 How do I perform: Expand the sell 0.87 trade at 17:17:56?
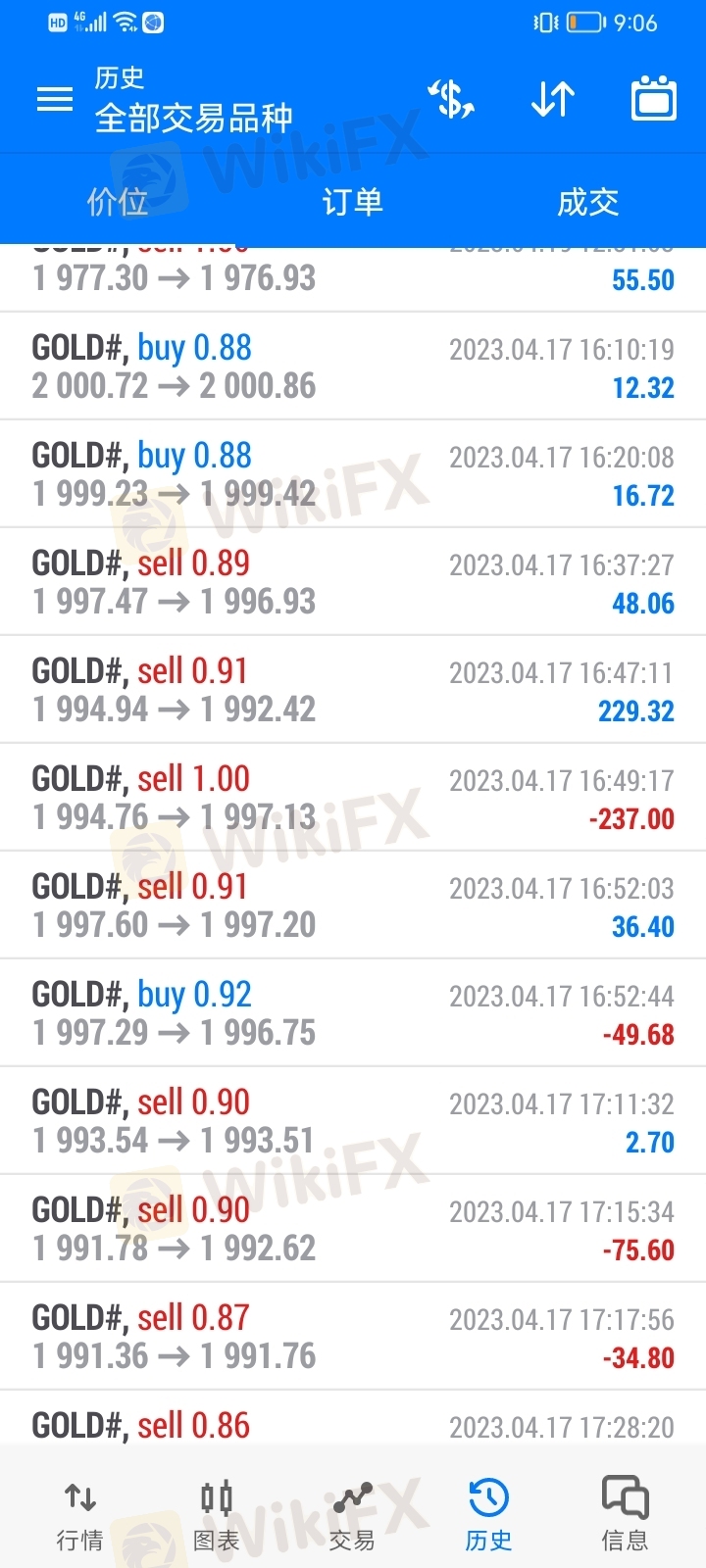(x=353, y=1337)
